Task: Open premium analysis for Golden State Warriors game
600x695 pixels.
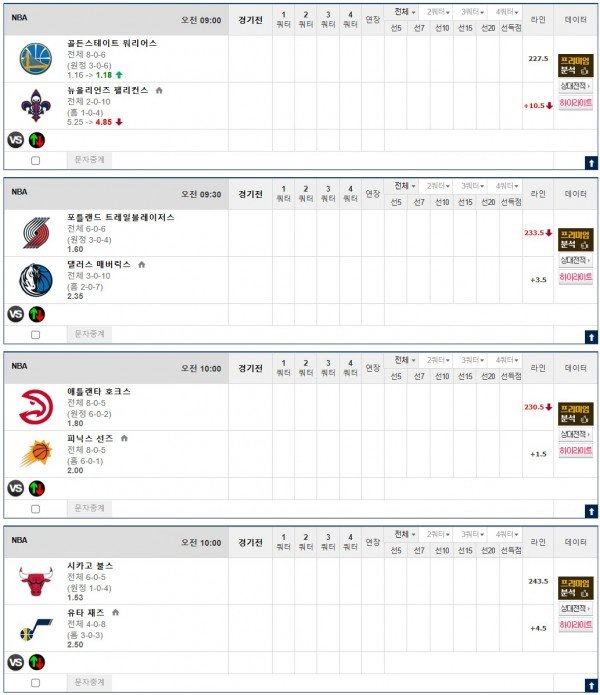Action: [x=575, y=66]
